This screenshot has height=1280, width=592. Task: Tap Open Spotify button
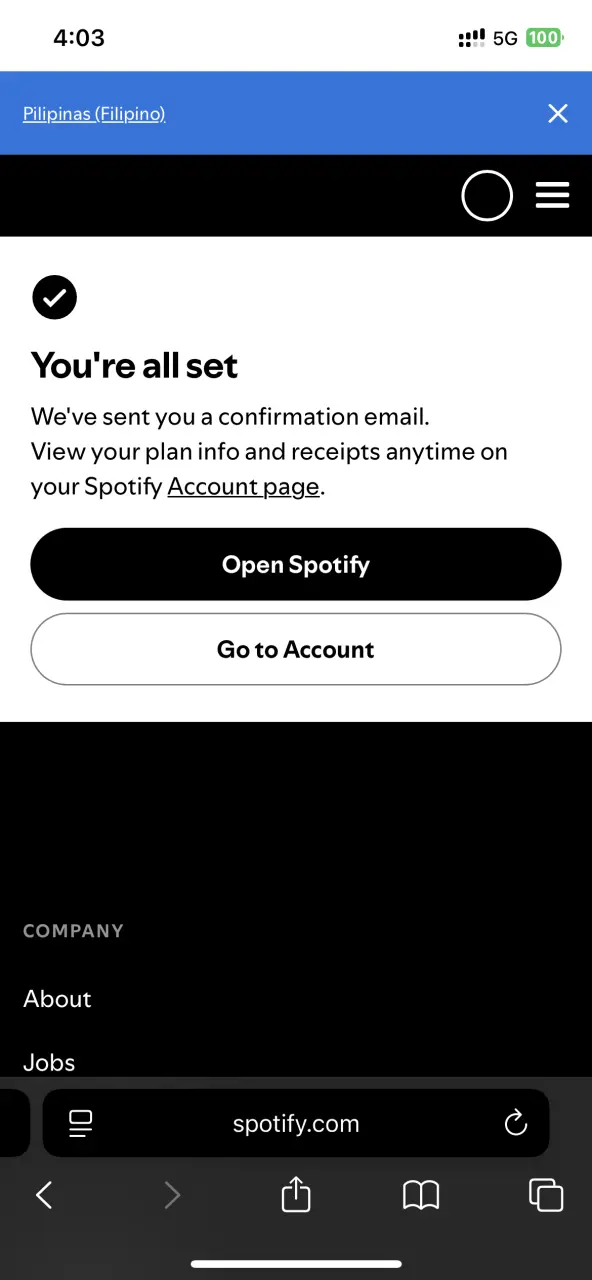(296, 565)
